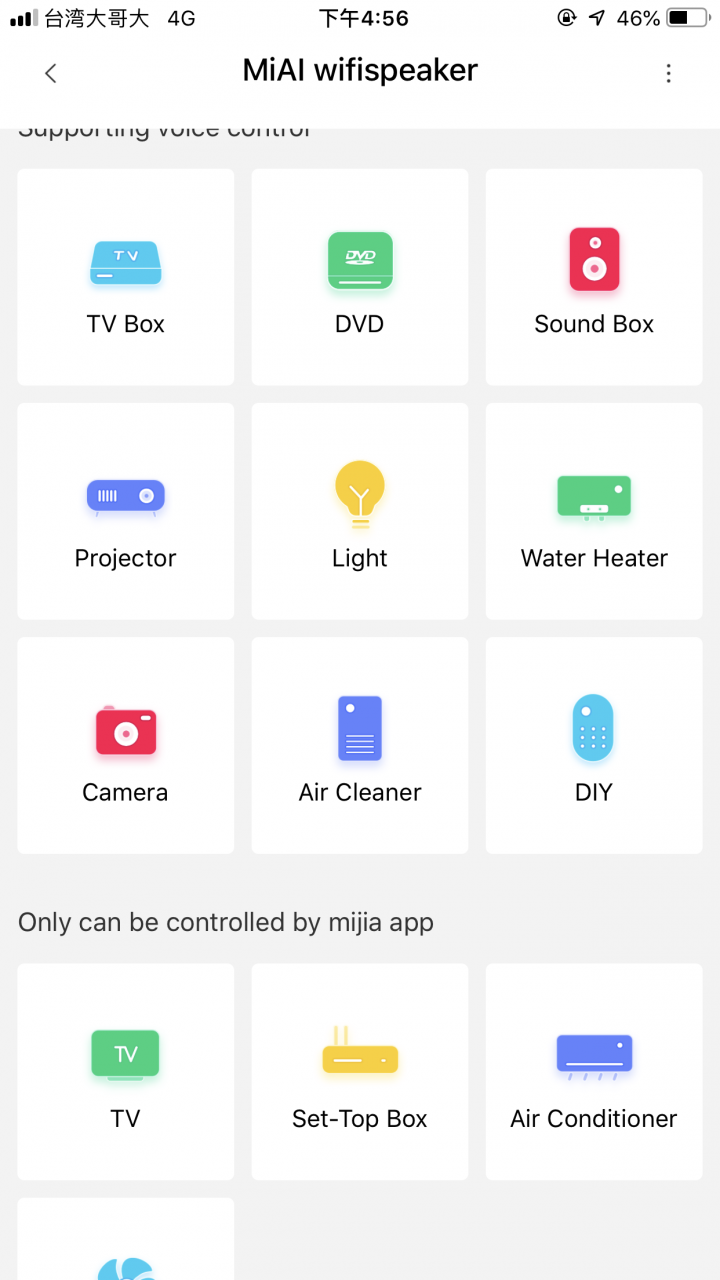Open the DIY remote option
Viewport: 720px width, 1280px height.
click(594, 745)
